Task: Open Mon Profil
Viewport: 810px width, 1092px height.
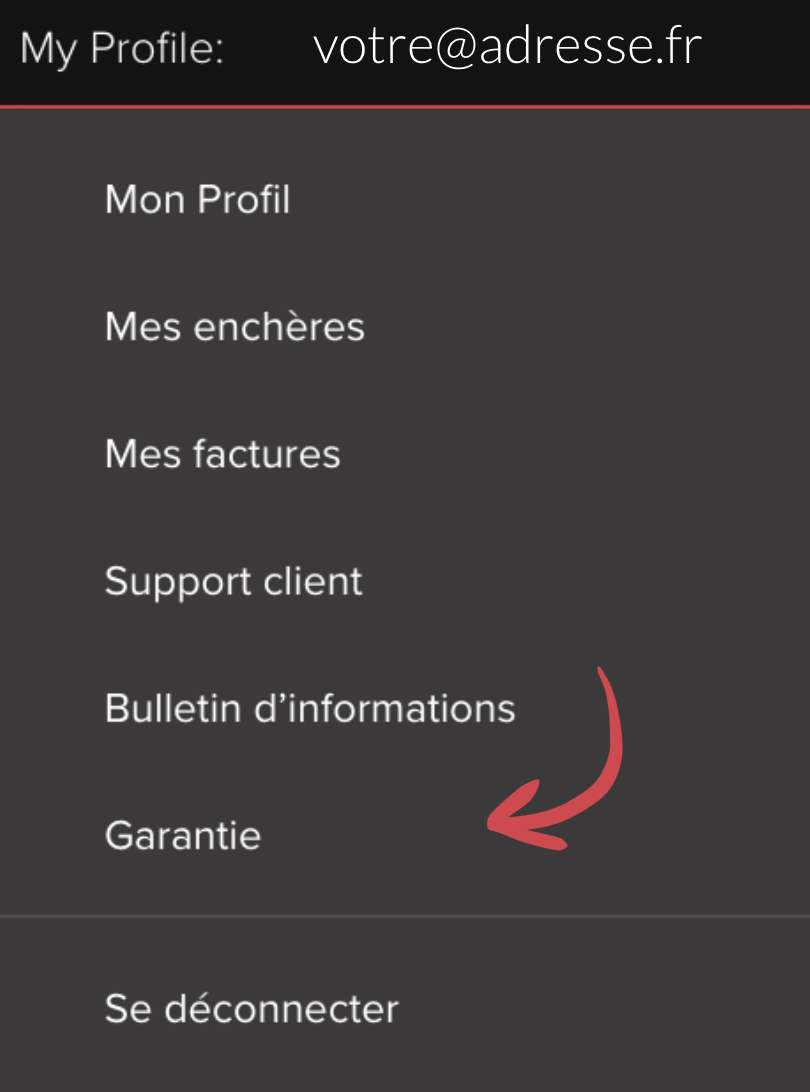Action: point(197,199)
